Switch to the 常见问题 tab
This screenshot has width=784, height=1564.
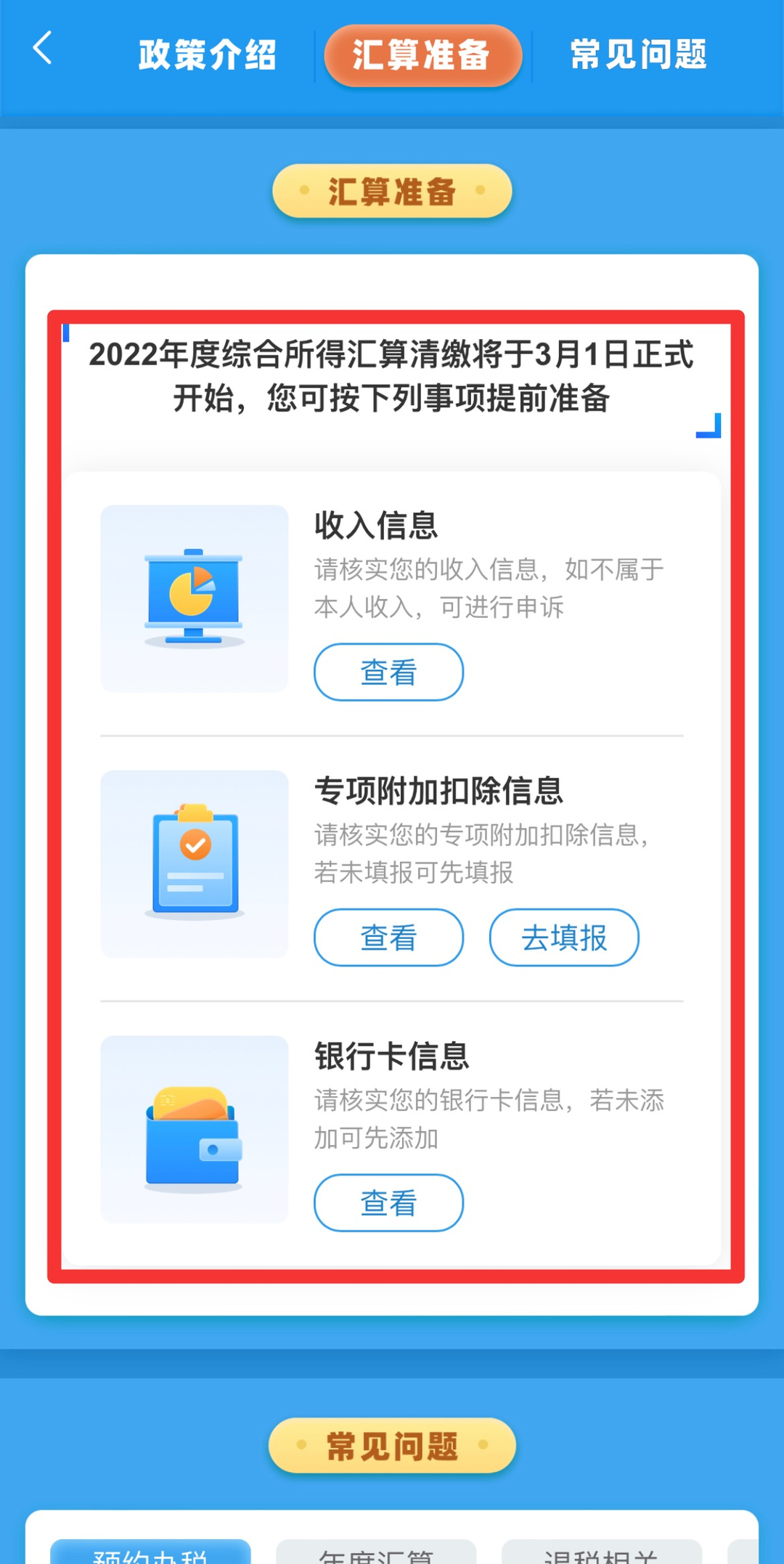pos(638,55)
